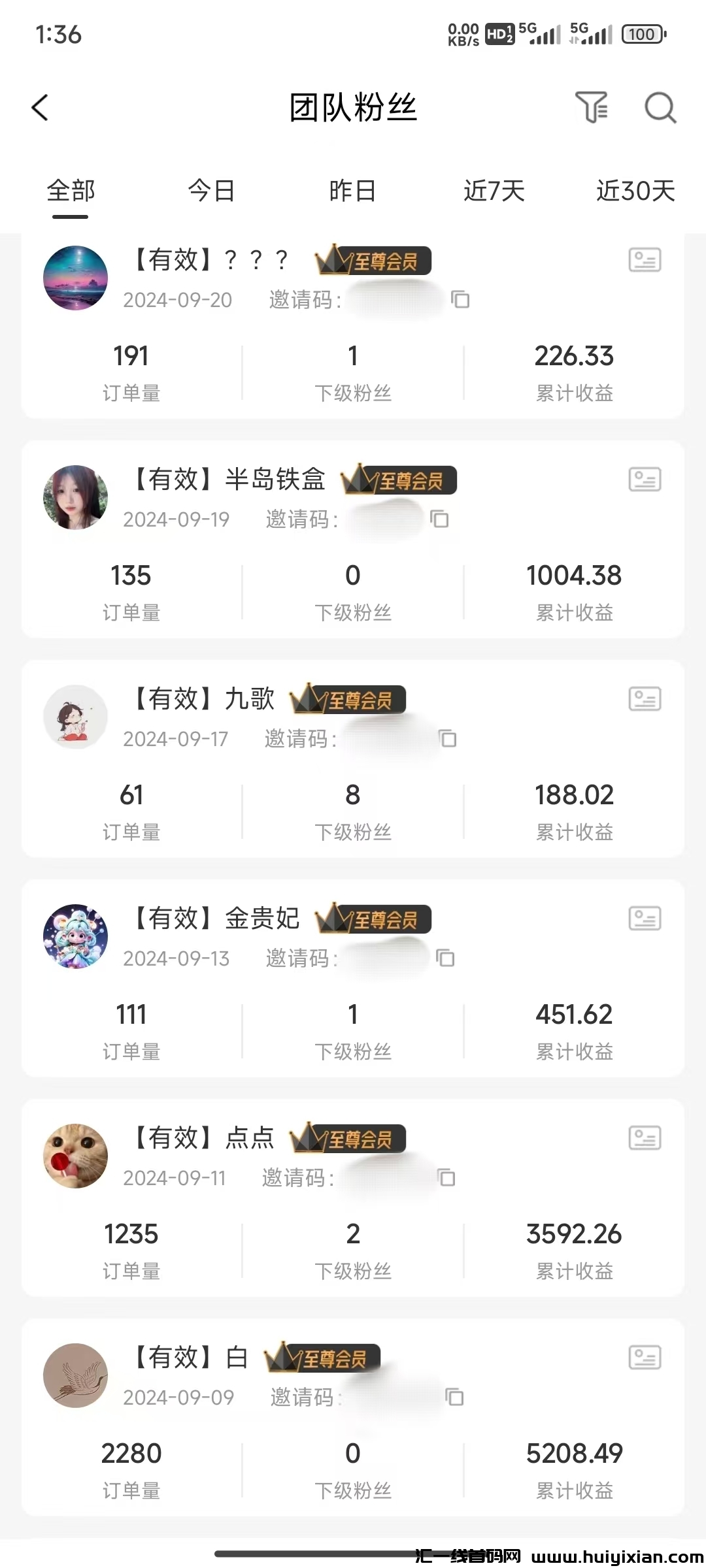
Task: Select the 全部 tab
Action: [71, 191]
